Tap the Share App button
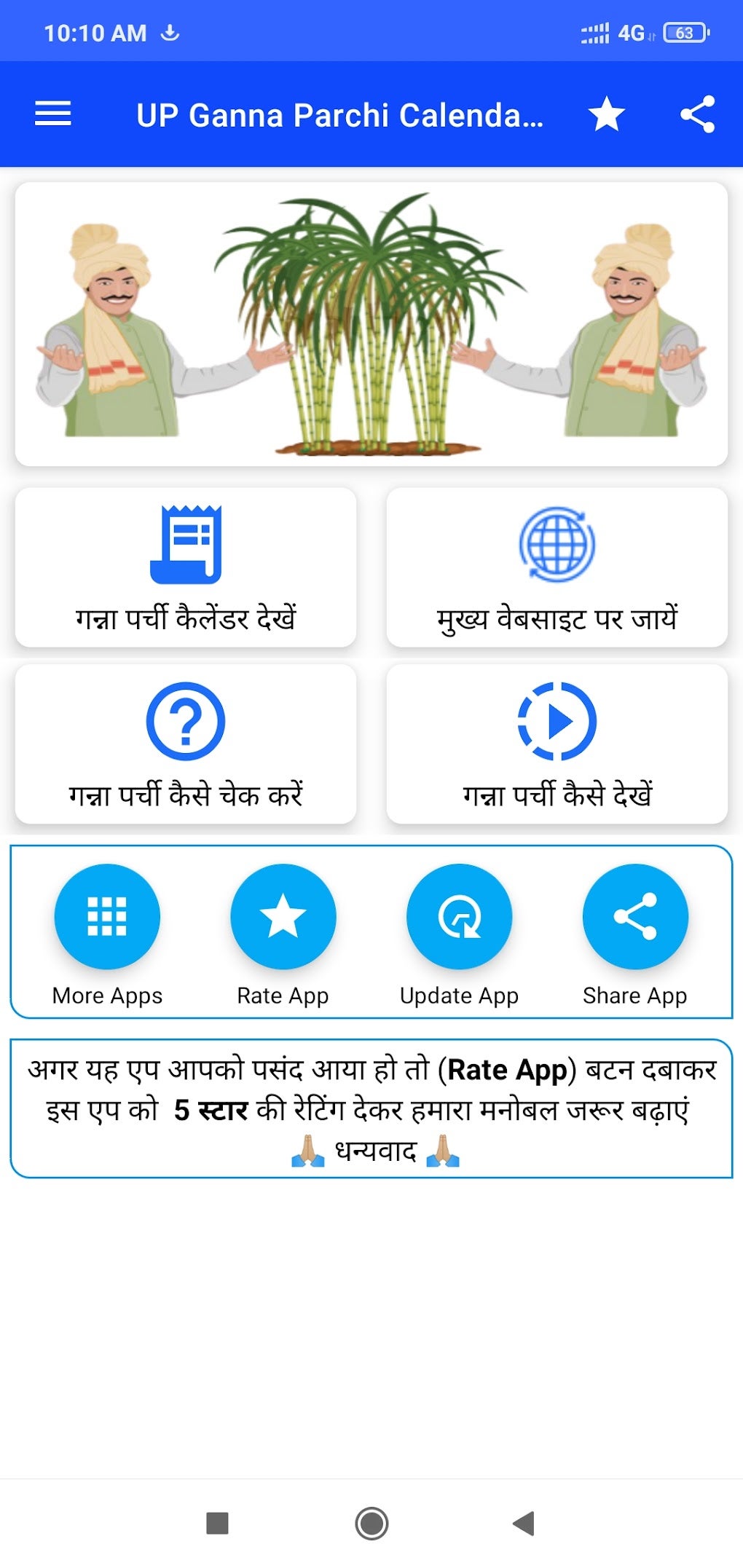 pyautogui.click(x=635, y=917)
